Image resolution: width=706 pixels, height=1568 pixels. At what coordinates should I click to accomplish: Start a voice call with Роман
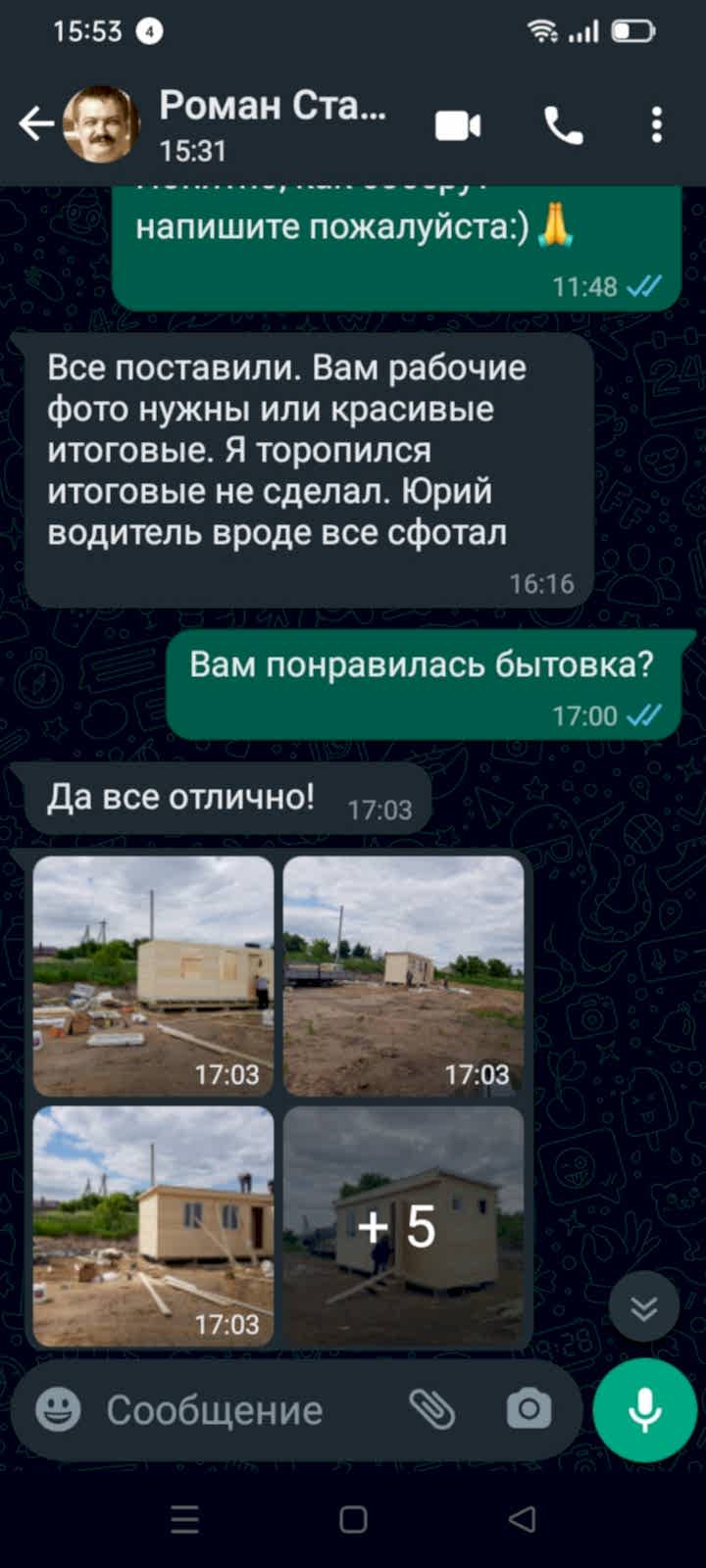564,125
